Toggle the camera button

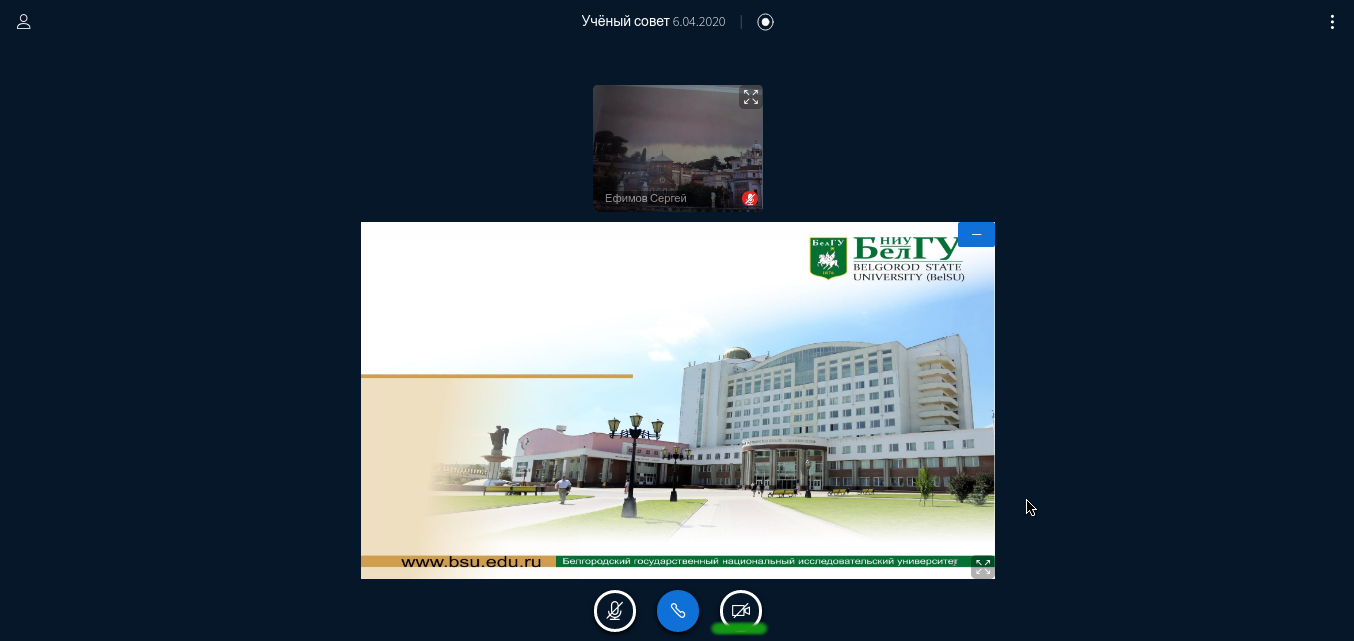pyautogui.click(x=741, y=611)
